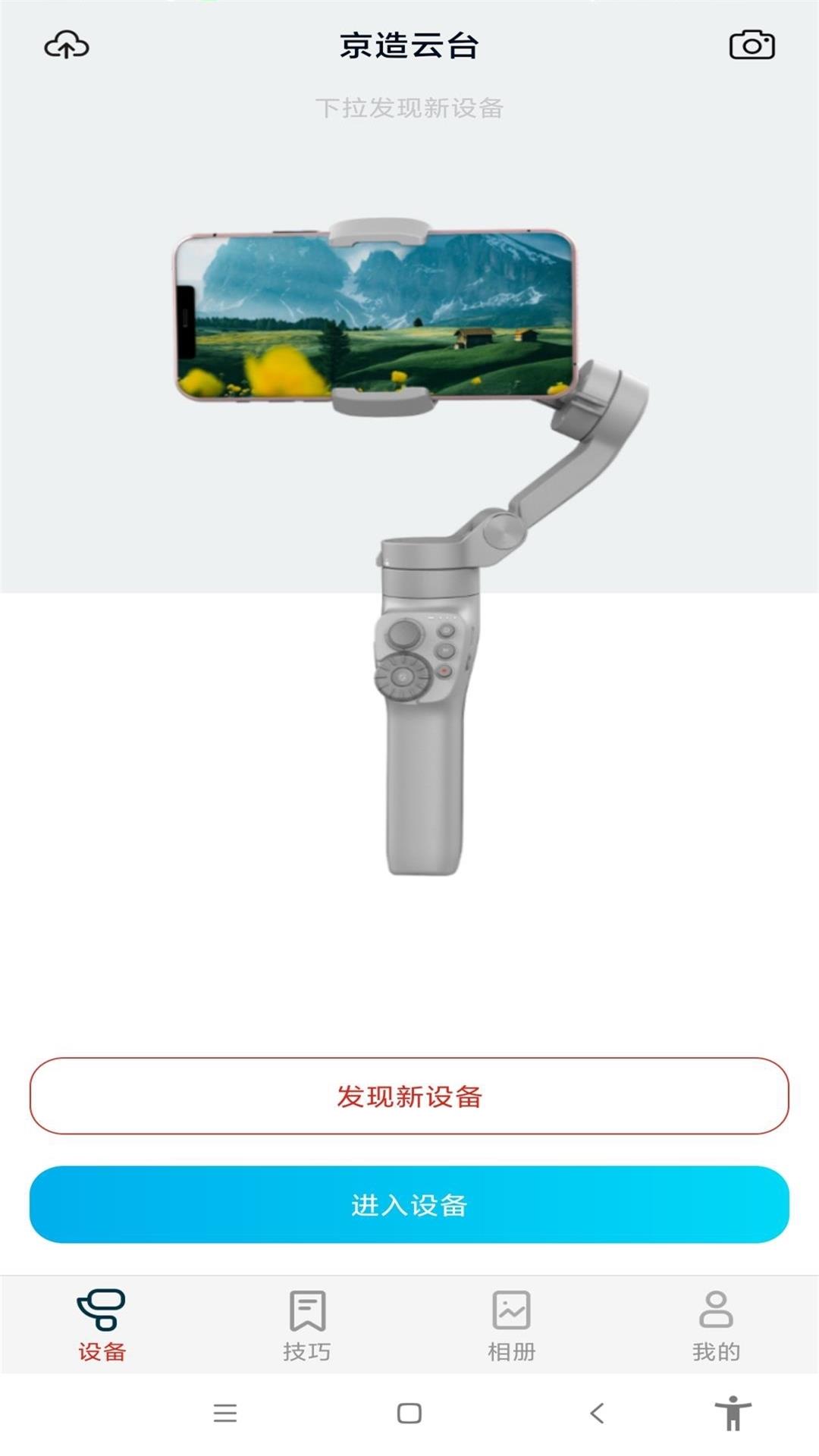Viewport: 819px width, 1456px height.
Task: Switch to the 相册 tab
Action: 512,1326
